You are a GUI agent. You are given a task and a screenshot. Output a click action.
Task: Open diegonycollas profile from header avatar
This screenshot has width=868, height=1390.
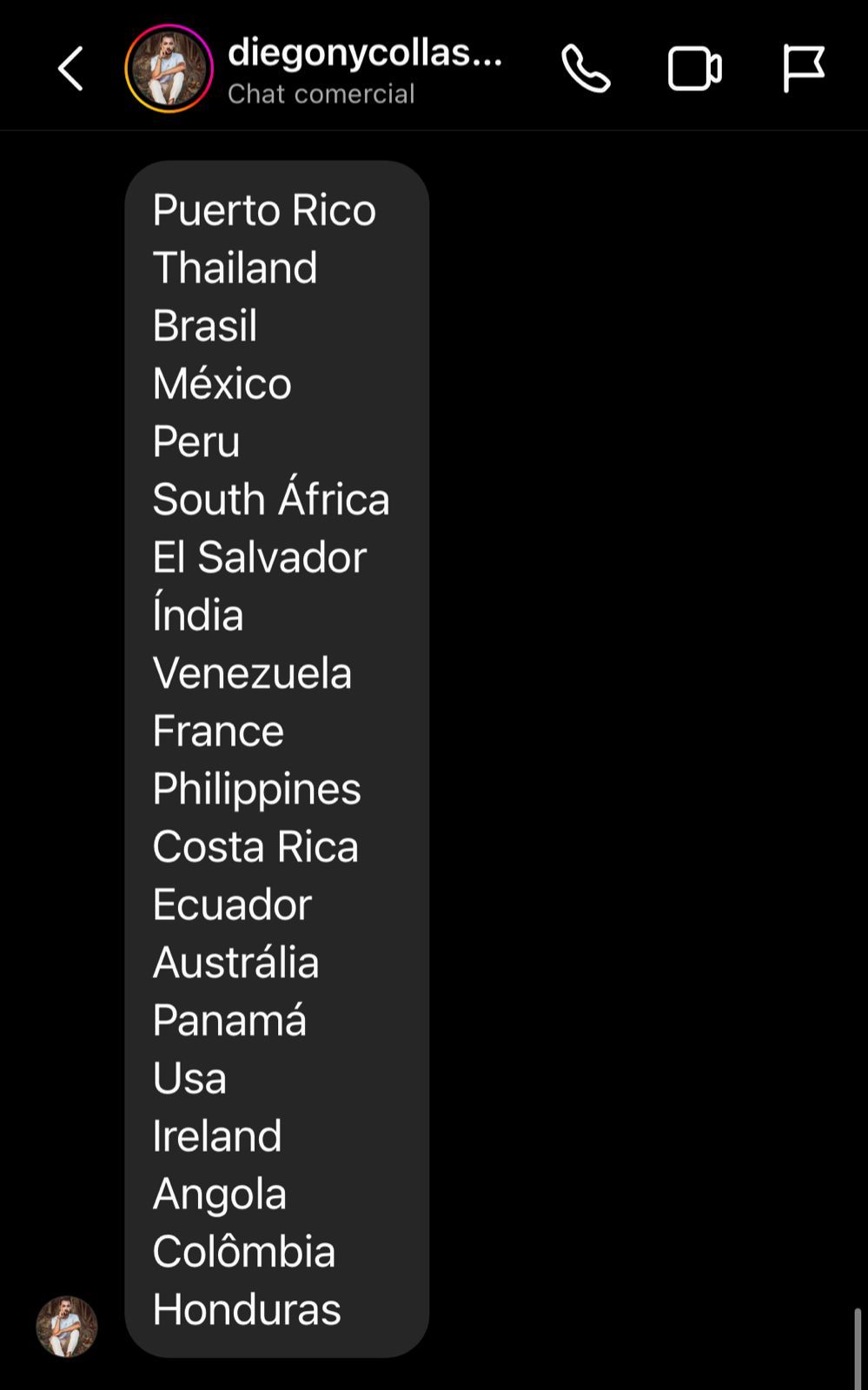pos(169,69)
